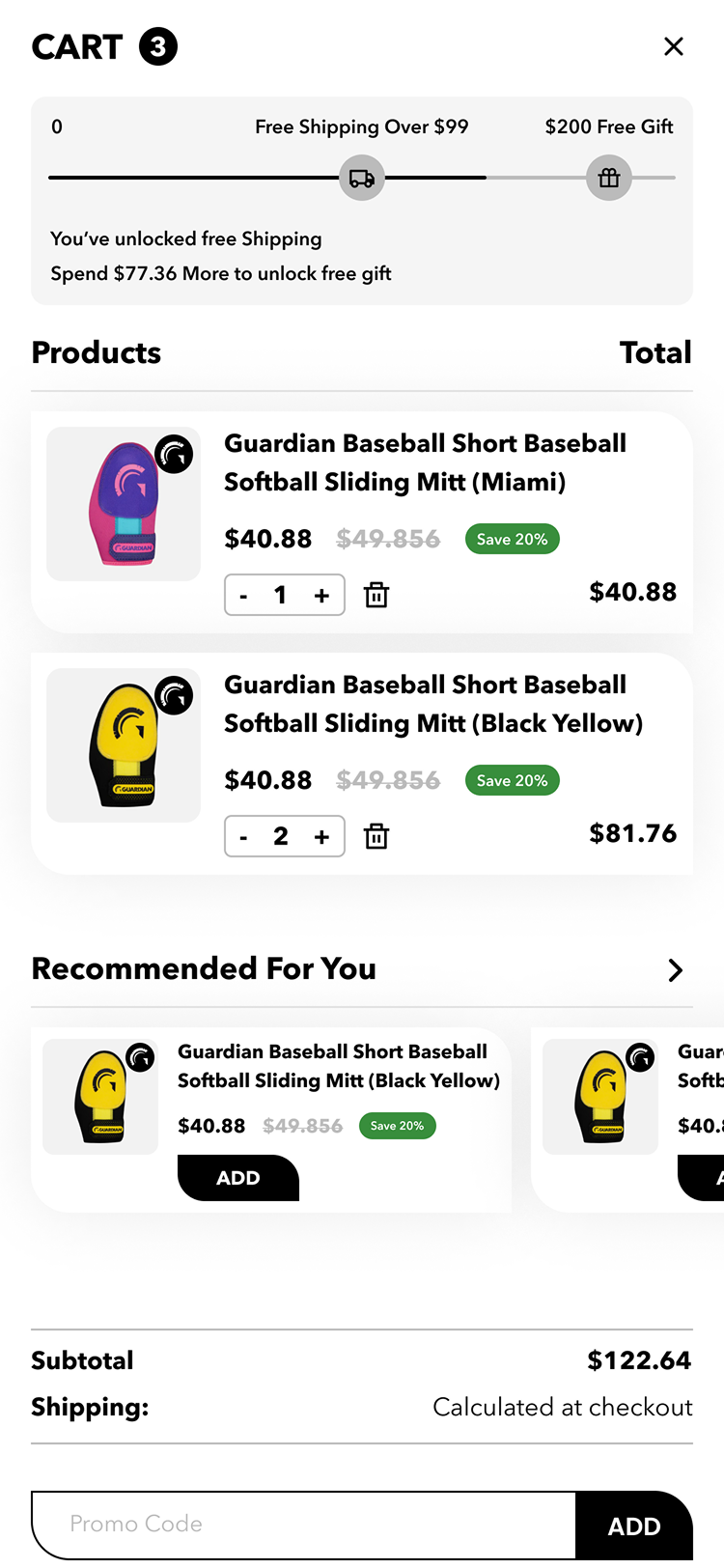Decrease quantity of the Miami sliding mitt
This screenshot has width=724, height=1568.
244,596
